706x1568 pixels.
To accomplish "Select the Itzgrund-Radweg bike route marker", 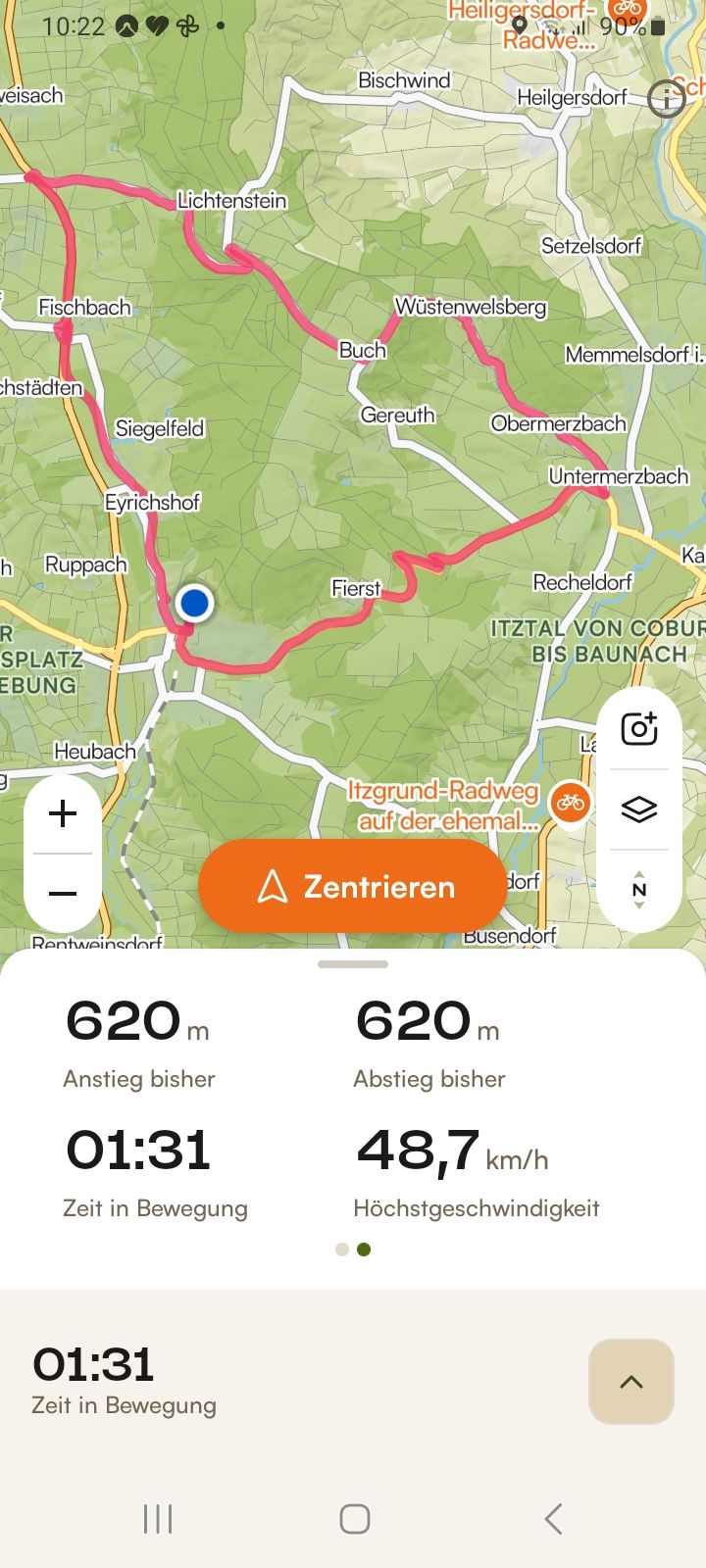I will tap(570, 804).
